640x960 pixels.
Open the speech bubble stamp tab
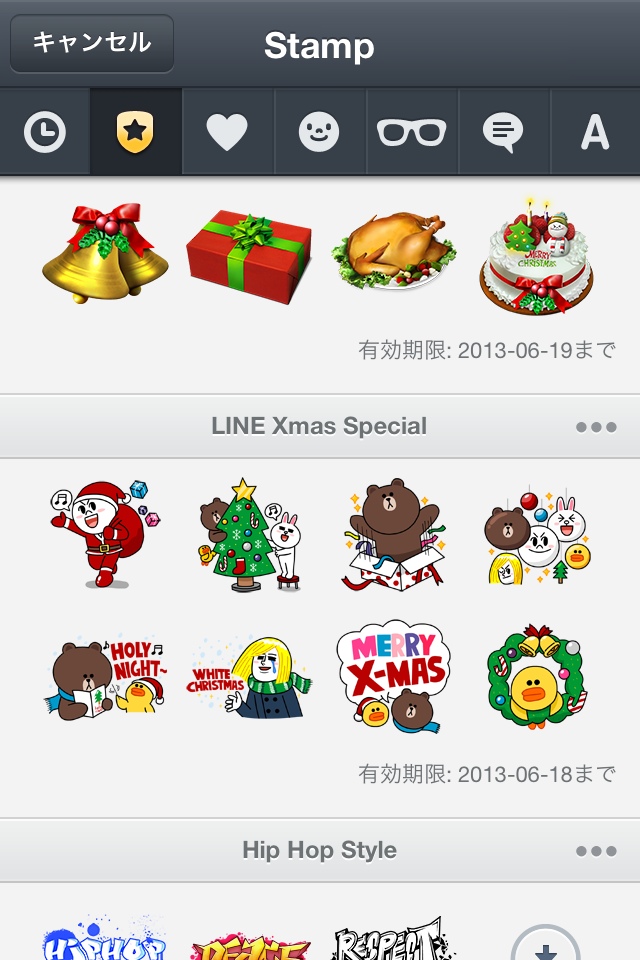click(503, 132)
